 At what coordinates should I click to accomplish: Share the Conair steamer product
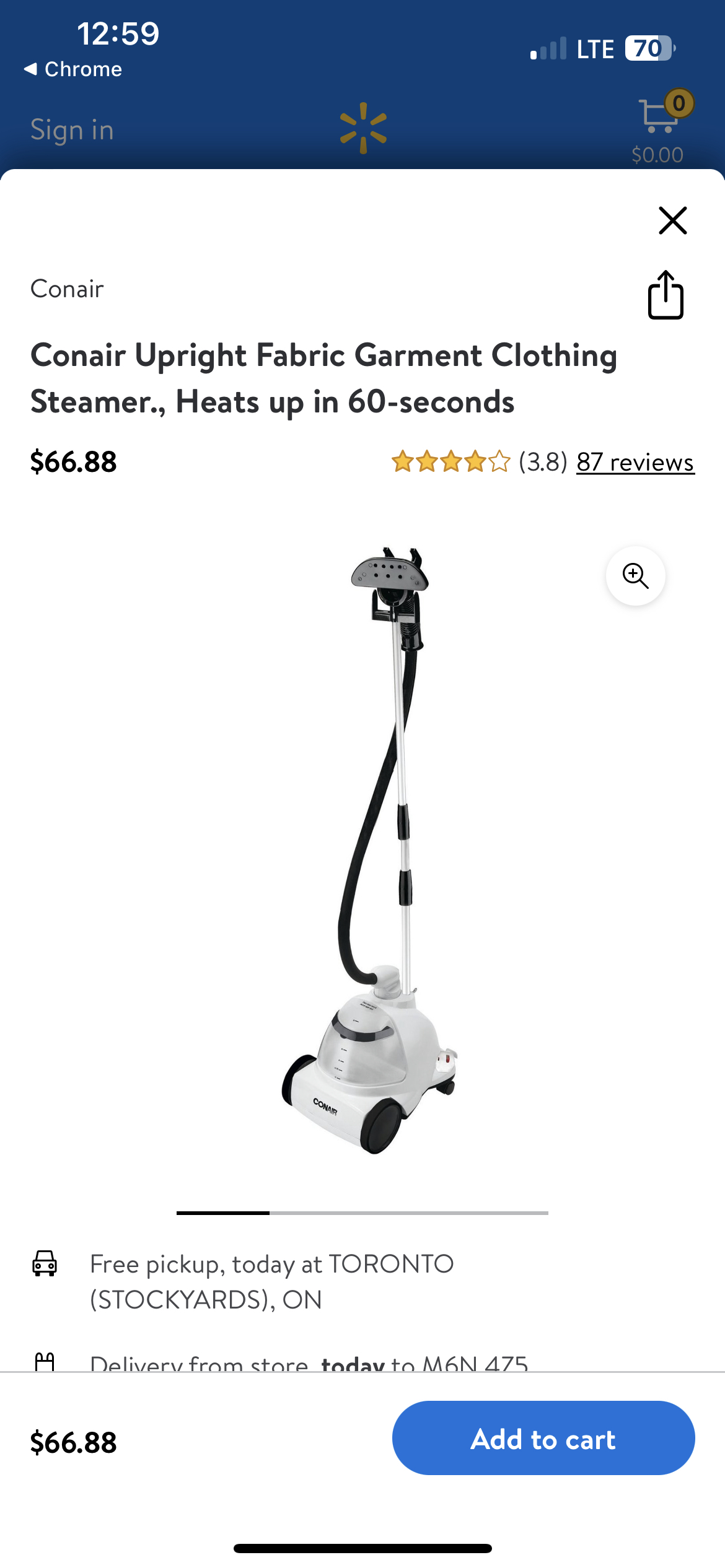pyautogui.click(x=666, y=295)
